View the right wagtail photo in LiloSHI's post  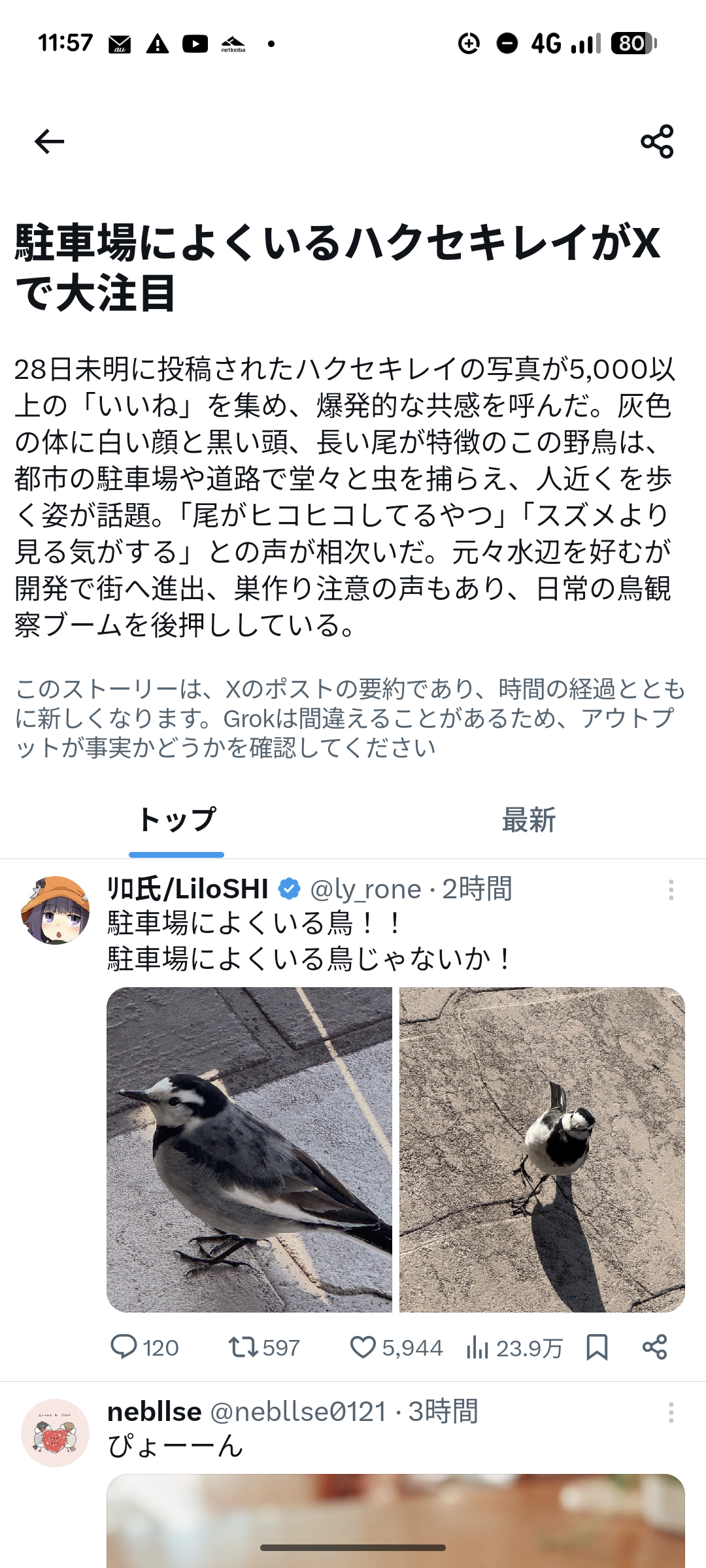tap(542, 1149)
